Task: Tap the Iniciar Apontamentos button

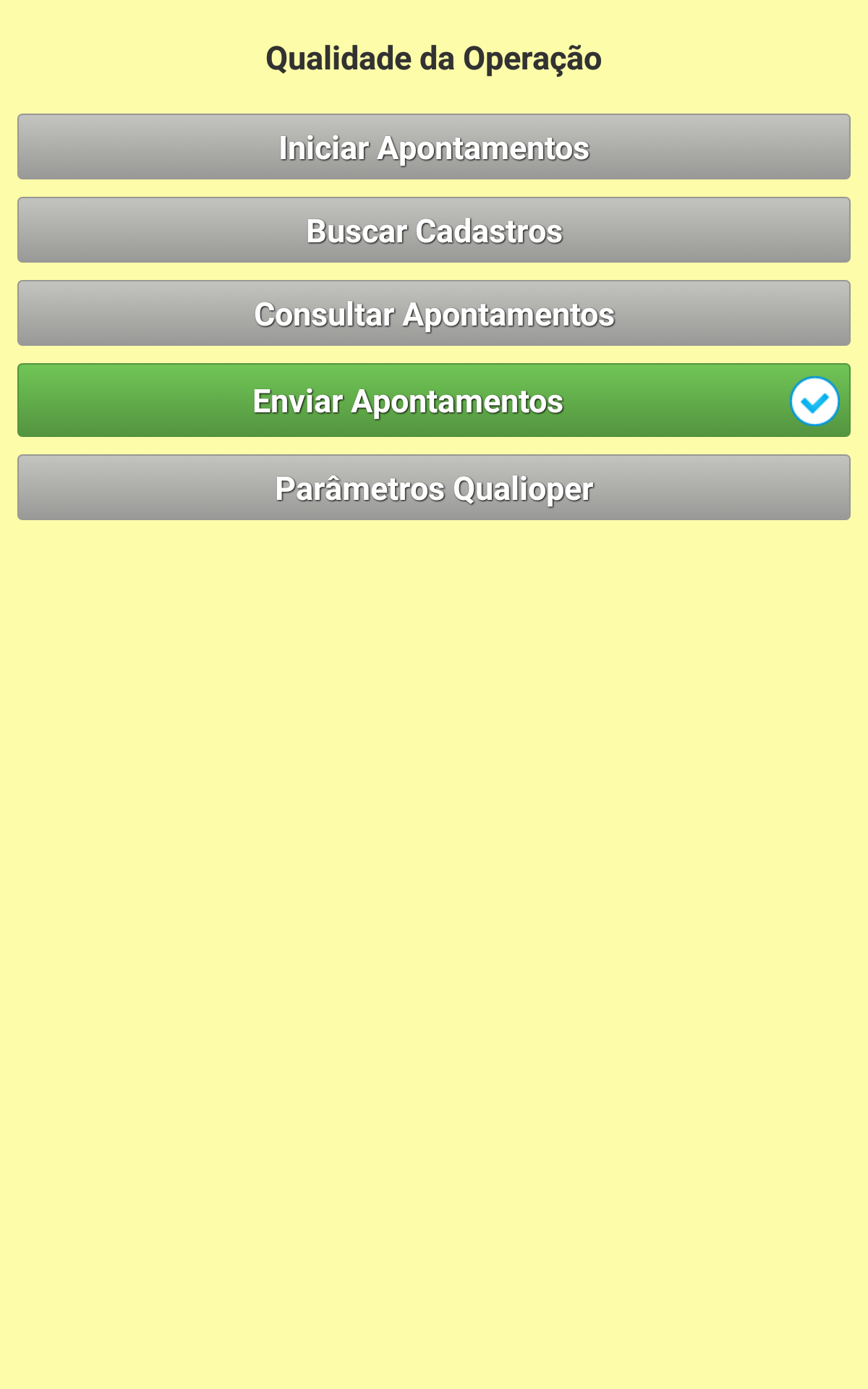Action: pyautogui.click(x=434, y=147)
